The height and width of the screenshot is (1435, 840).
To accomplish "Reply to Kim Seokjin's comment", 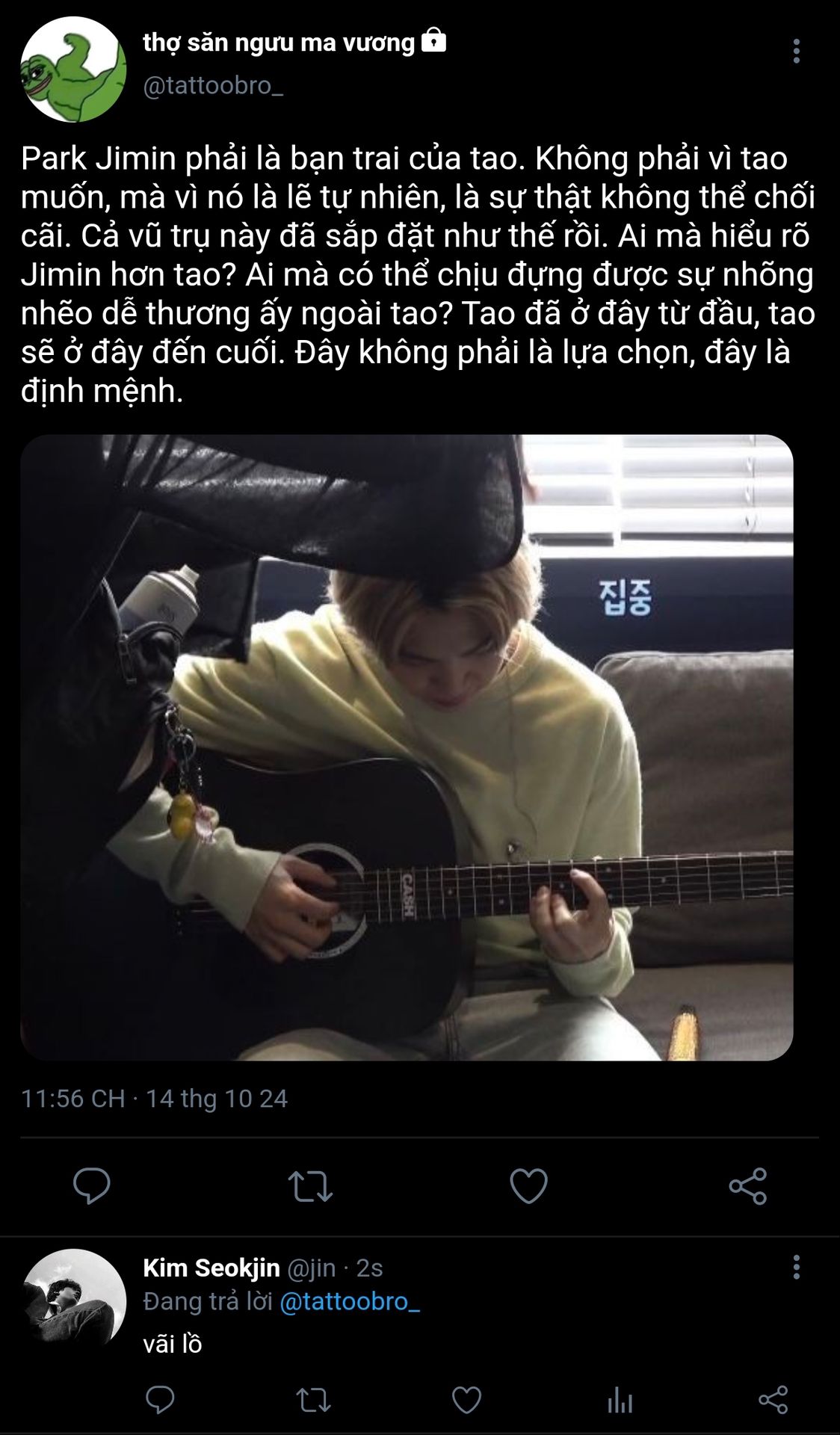I will (x=160, y=1399).
